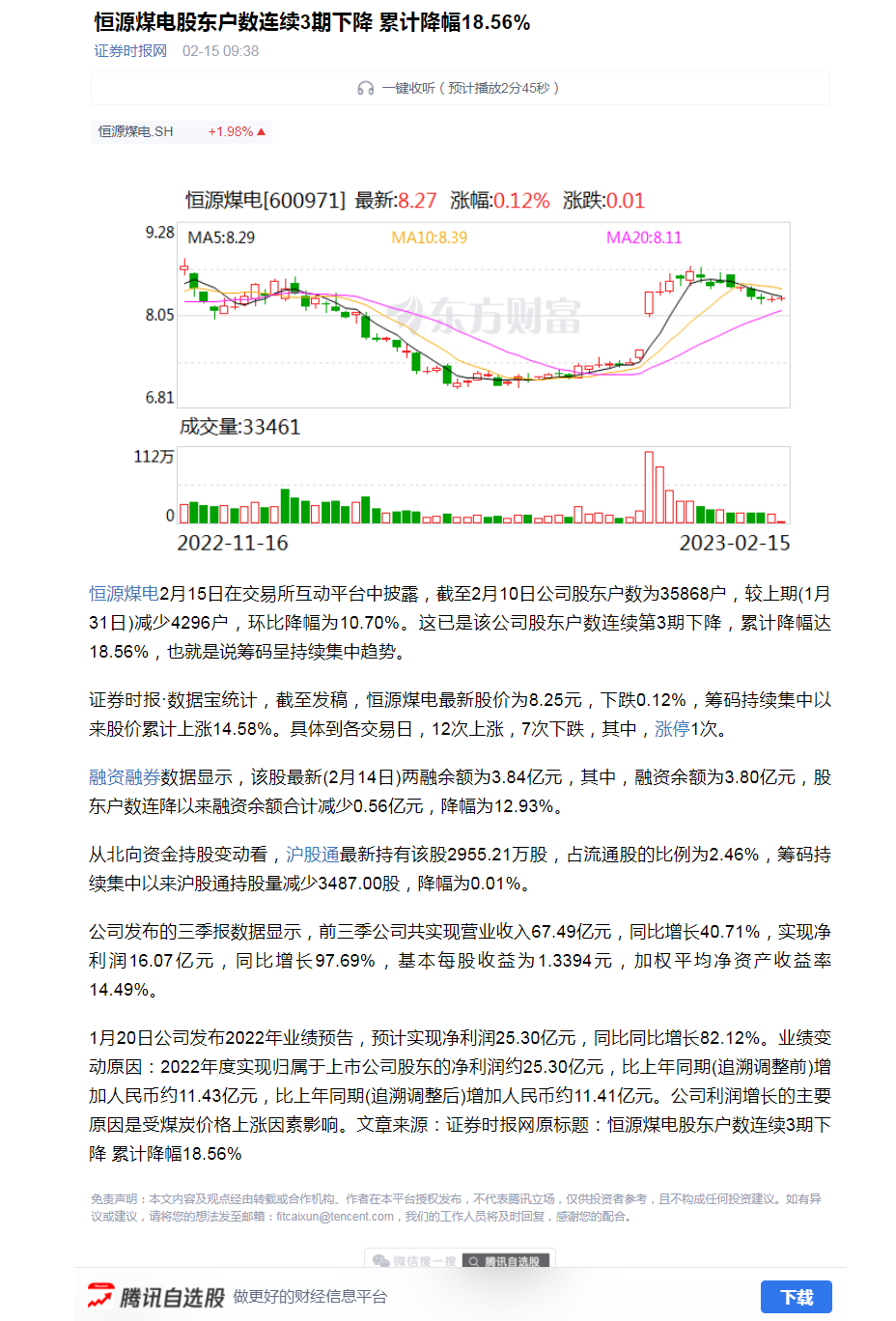Open the 证券时报网 source link
Screen dimensions: 896x1321
(130, 51)
